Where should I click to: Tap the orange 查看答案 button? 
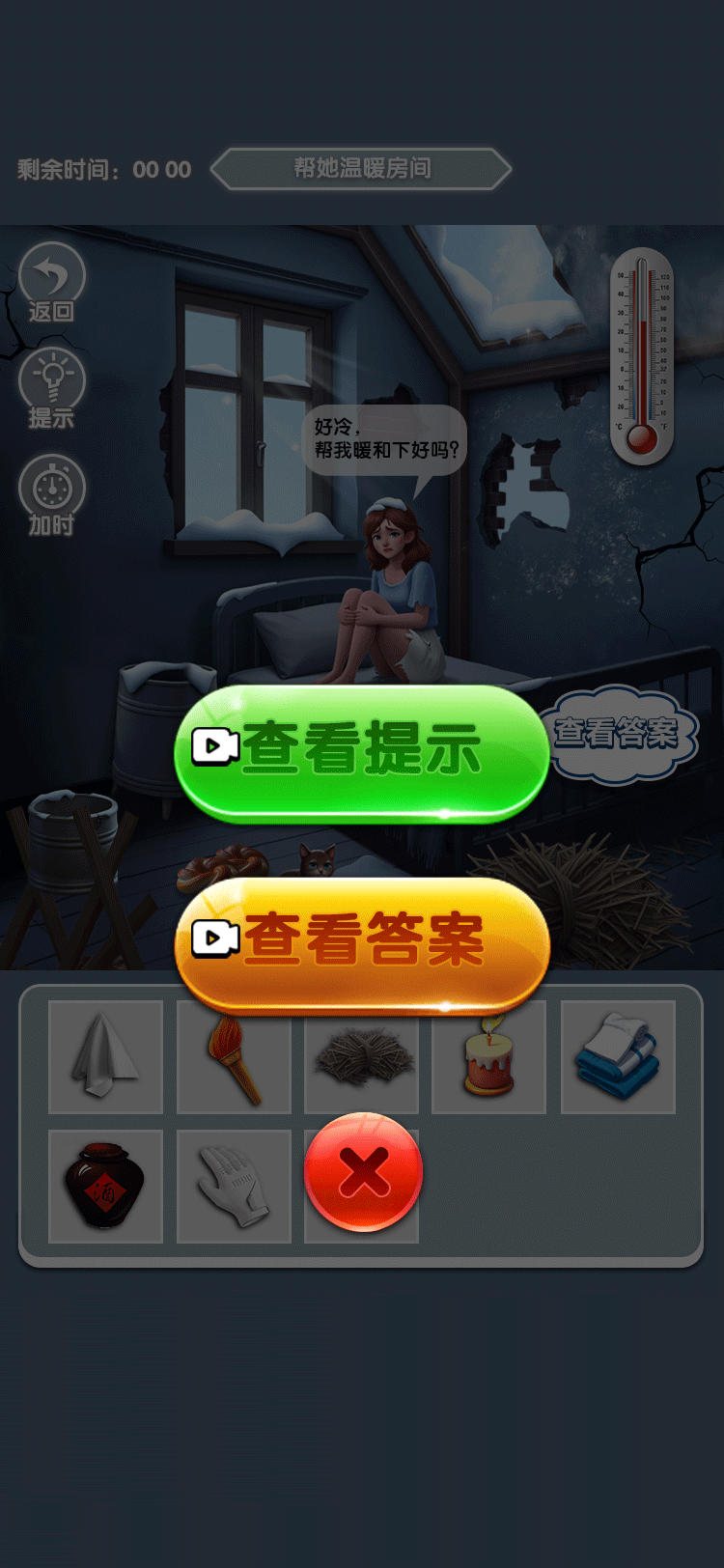click(361, 941)
